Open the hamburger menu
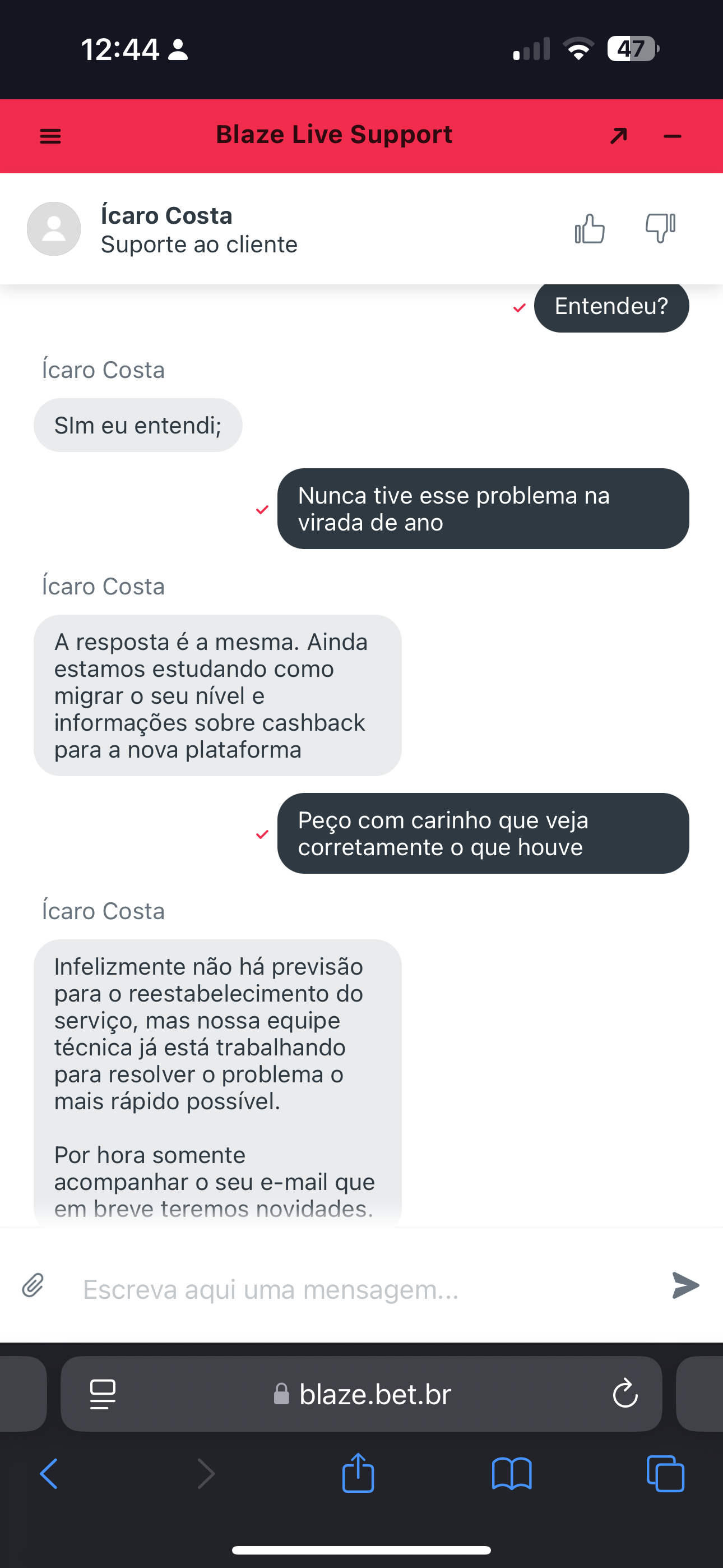Viewport: 723px width, 1568px height. 50,136
